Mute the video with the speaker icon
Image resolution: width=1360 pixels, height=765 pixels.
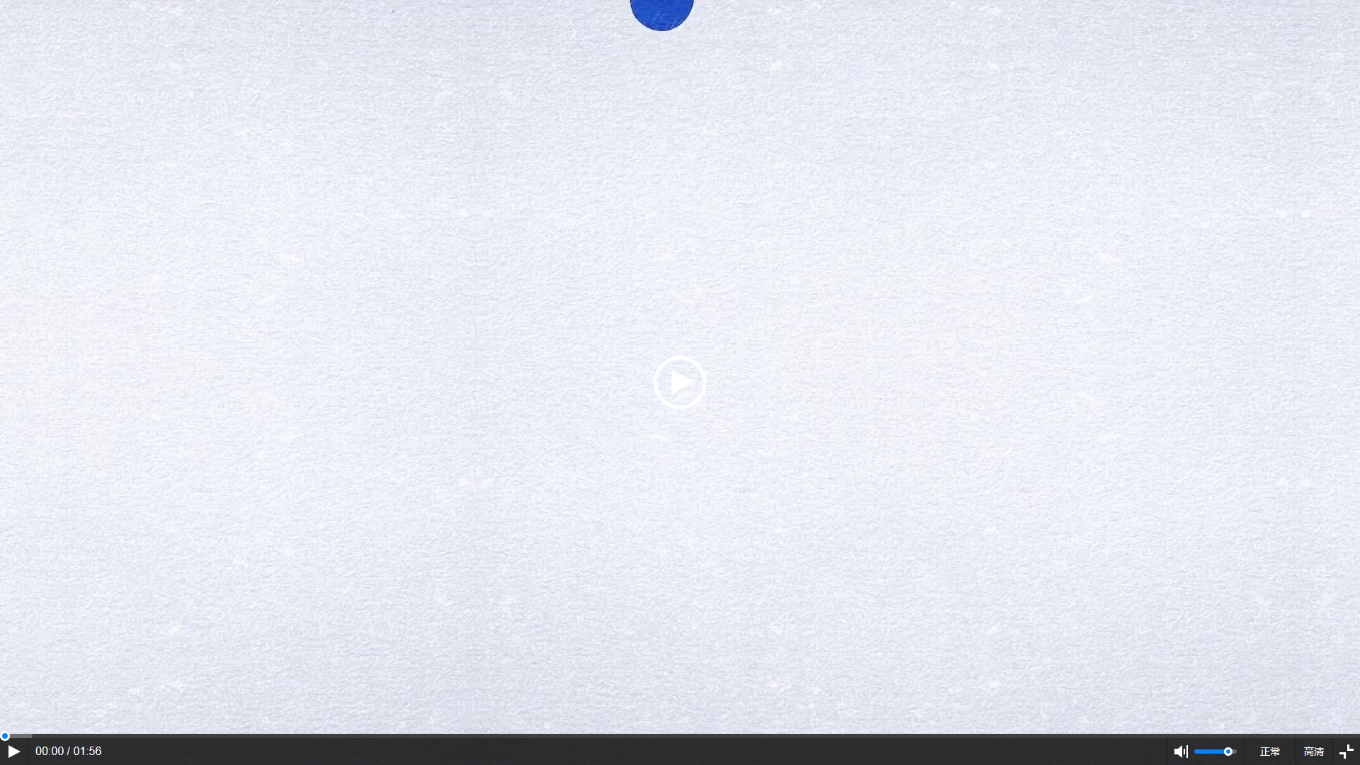(1180, 751)
